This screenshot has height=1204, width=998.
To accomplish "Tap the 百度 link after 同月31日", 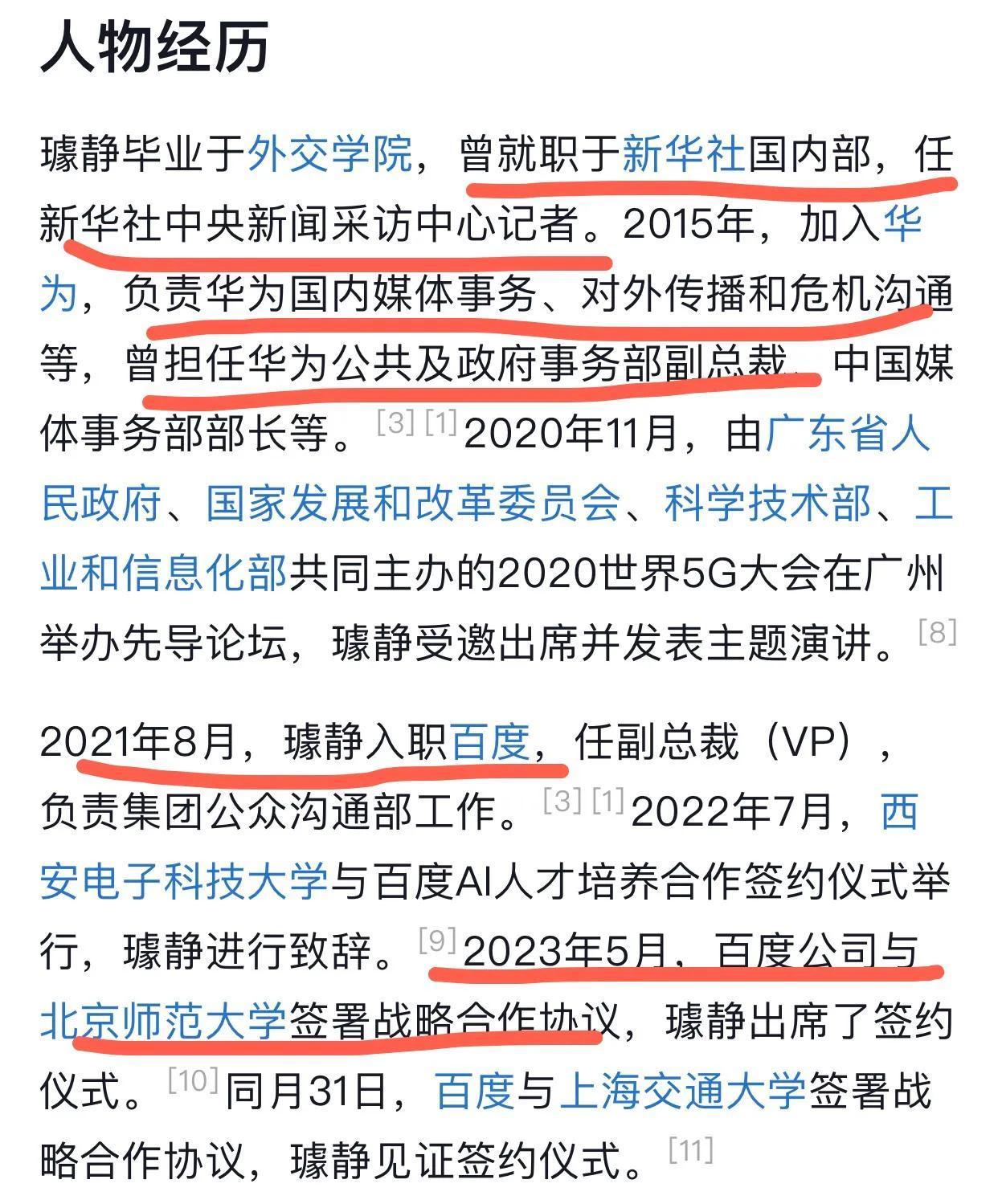I will [x=474, y=1092].
